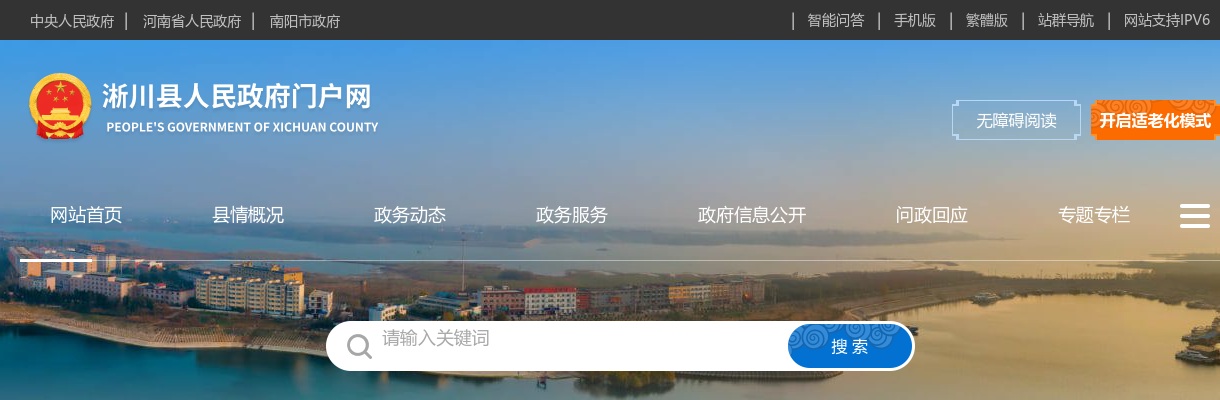View the 问政回应 section

[932, 215]
